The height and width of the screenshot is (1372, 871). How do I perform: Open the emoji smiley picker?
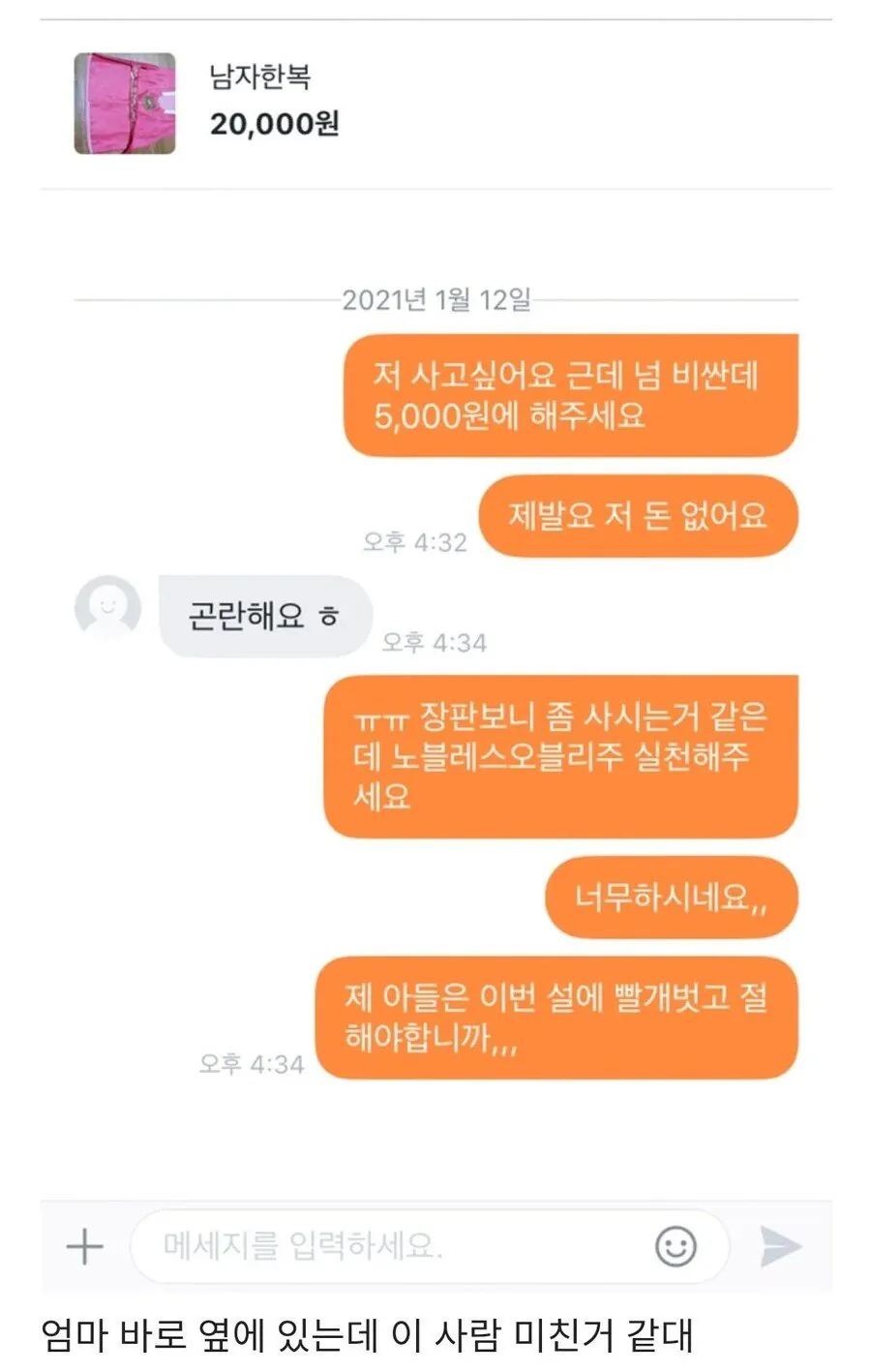pyautogui.click(x=676, y=1246)
